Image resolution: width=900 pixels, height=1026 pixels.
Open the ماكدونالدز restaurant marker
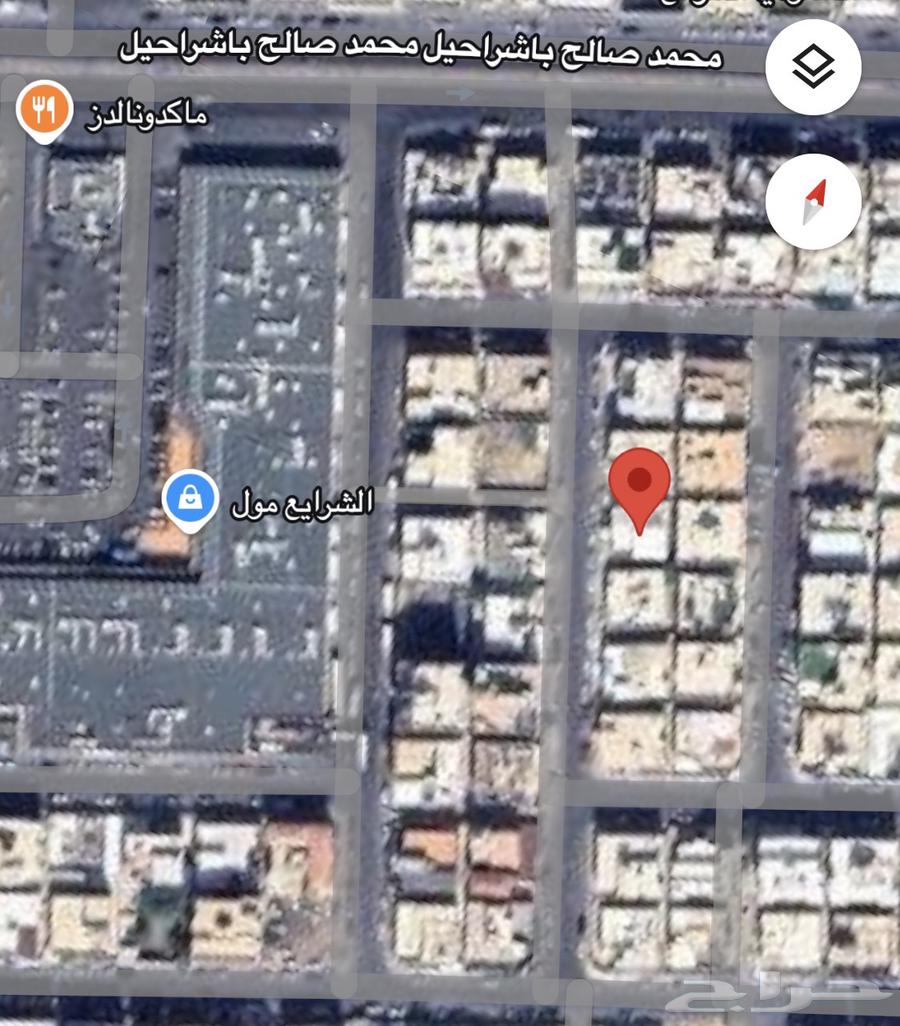tap(45, 110)
